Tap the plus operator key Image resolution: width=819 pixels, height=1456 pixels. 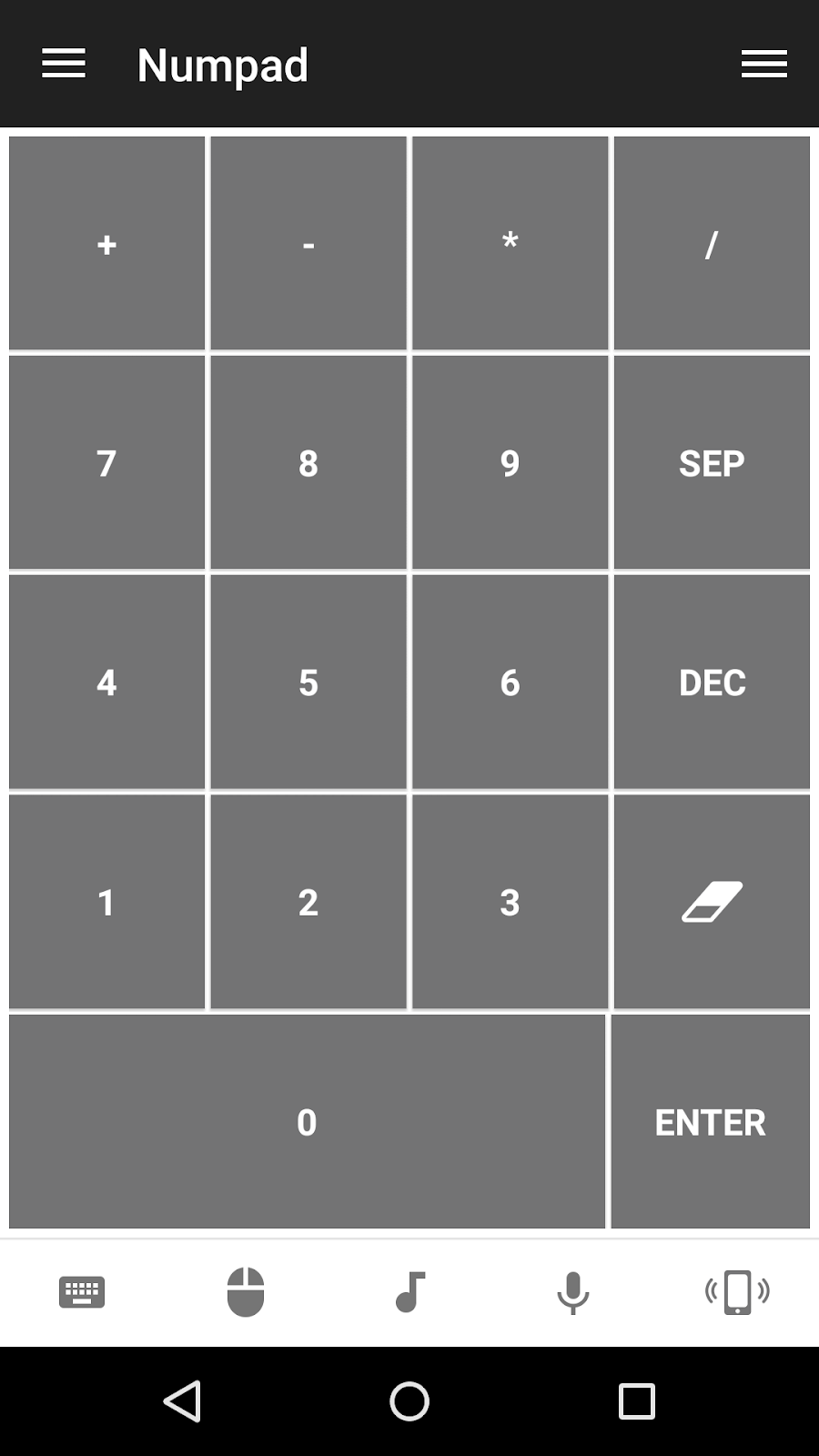pyautogui.click(x=106, y=243)
